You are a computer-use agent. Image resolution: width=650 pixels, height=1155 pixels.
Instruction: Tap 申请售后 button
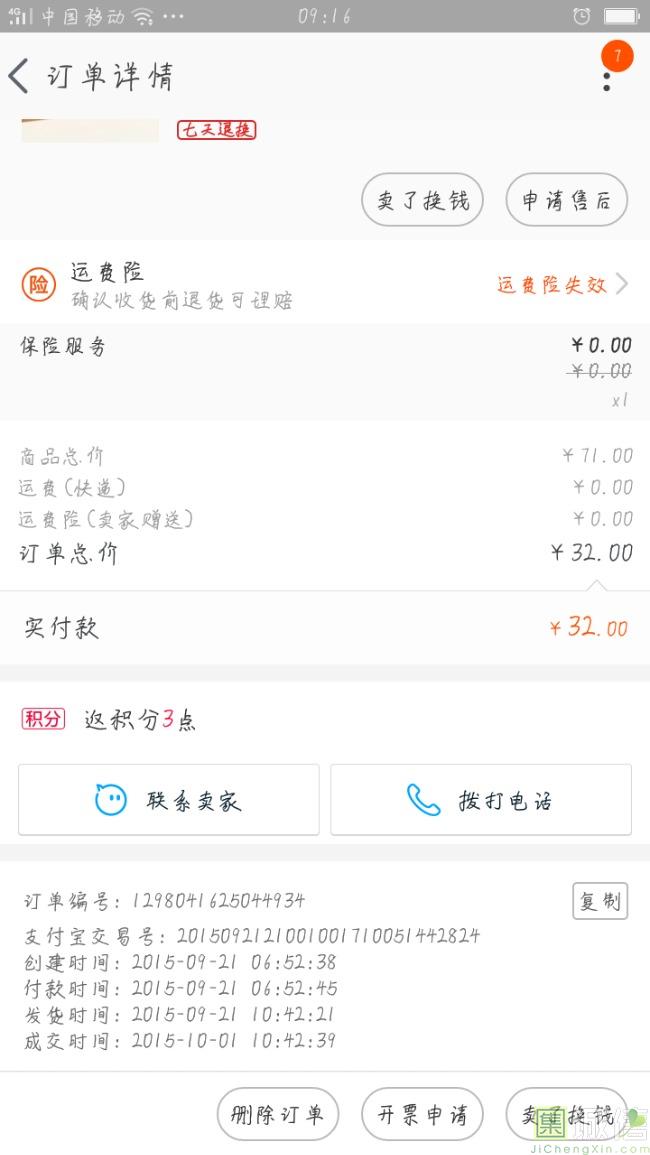[x=566, y=200]
